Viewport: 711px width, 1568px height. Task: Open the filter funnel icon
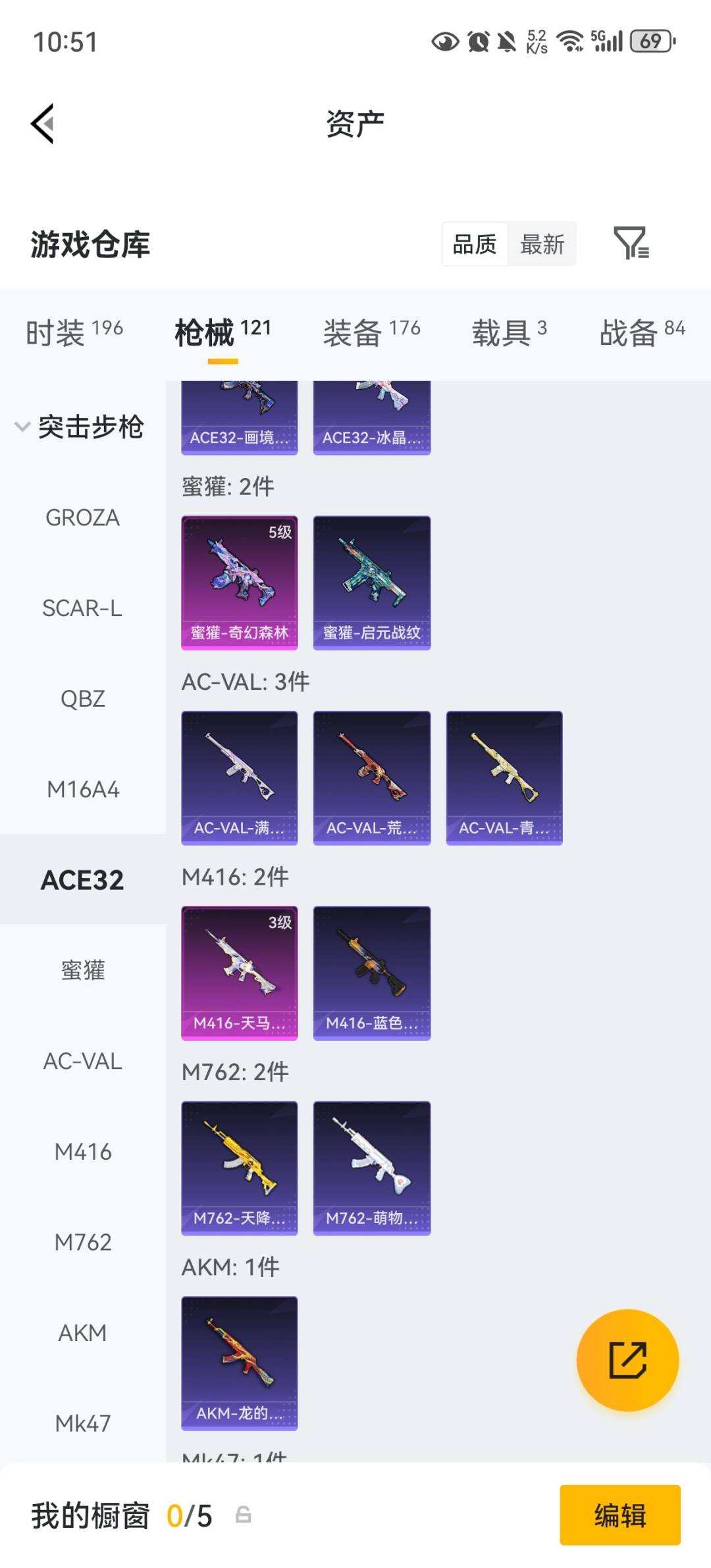(631, 243)
